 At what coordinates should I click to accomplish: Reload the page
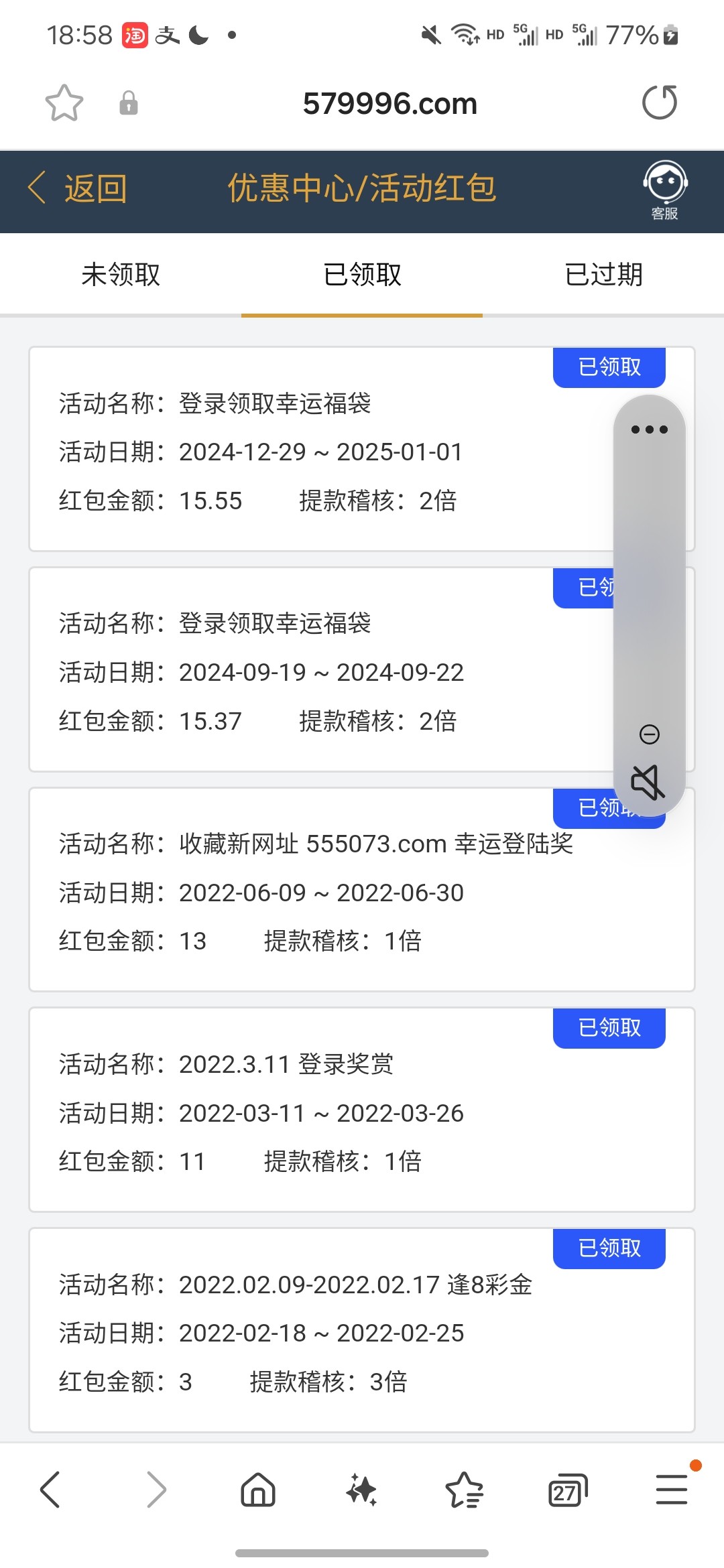click(660, 103)
